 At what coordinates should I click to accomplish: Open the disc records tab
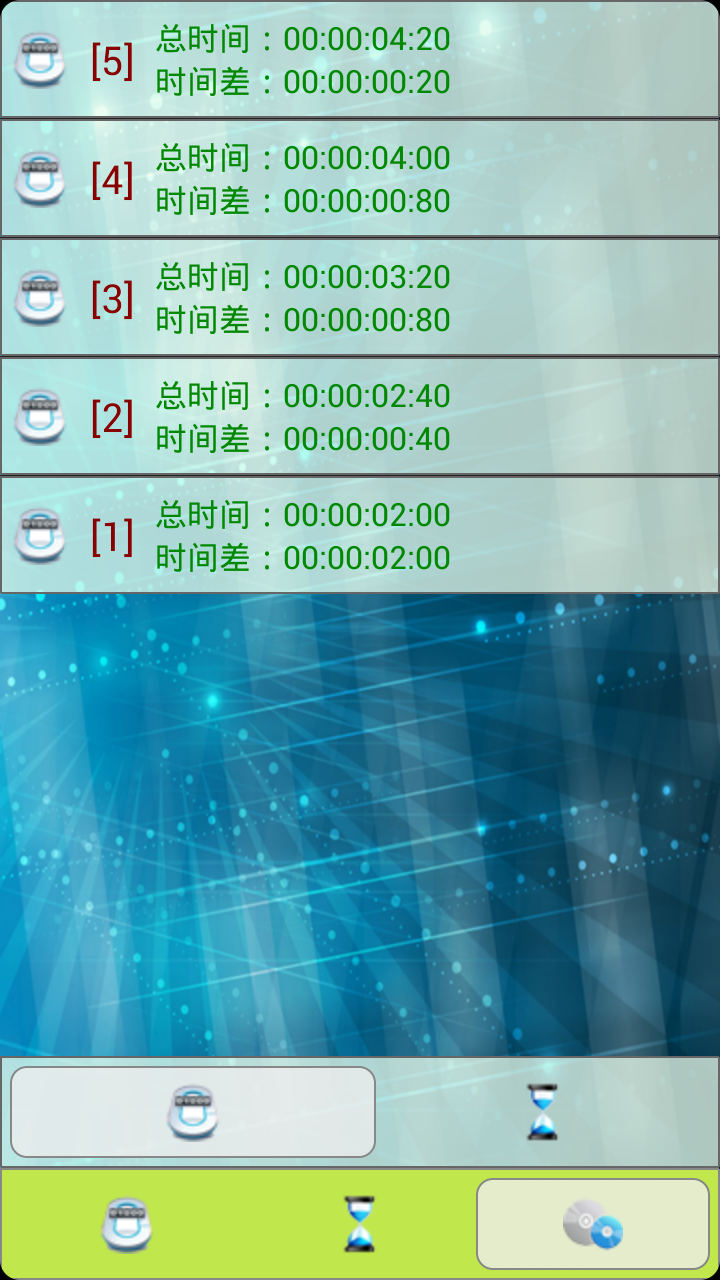[593, 1224]
